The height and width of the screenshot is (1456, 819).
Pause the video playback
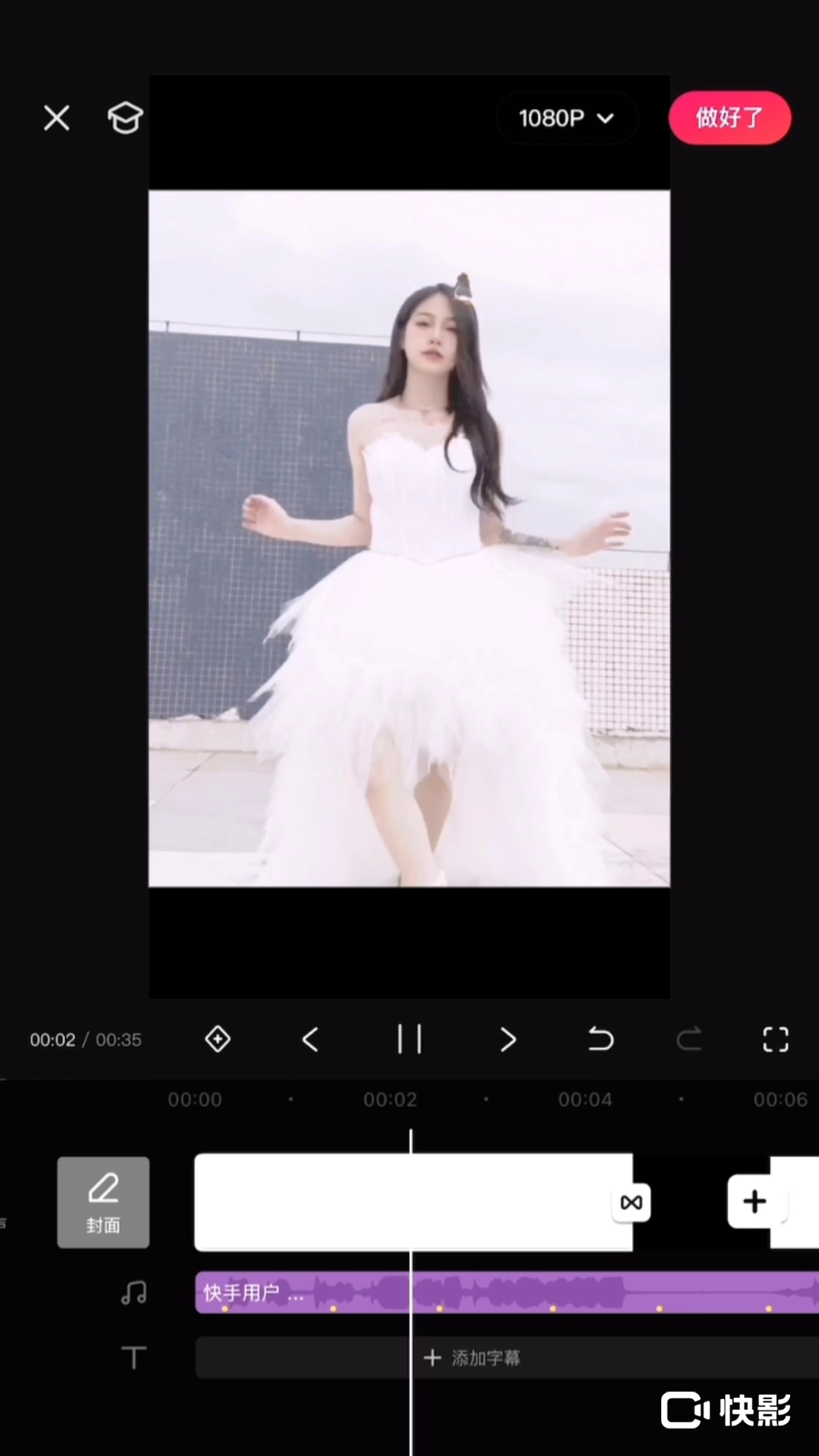click(x=409, y=1039)
